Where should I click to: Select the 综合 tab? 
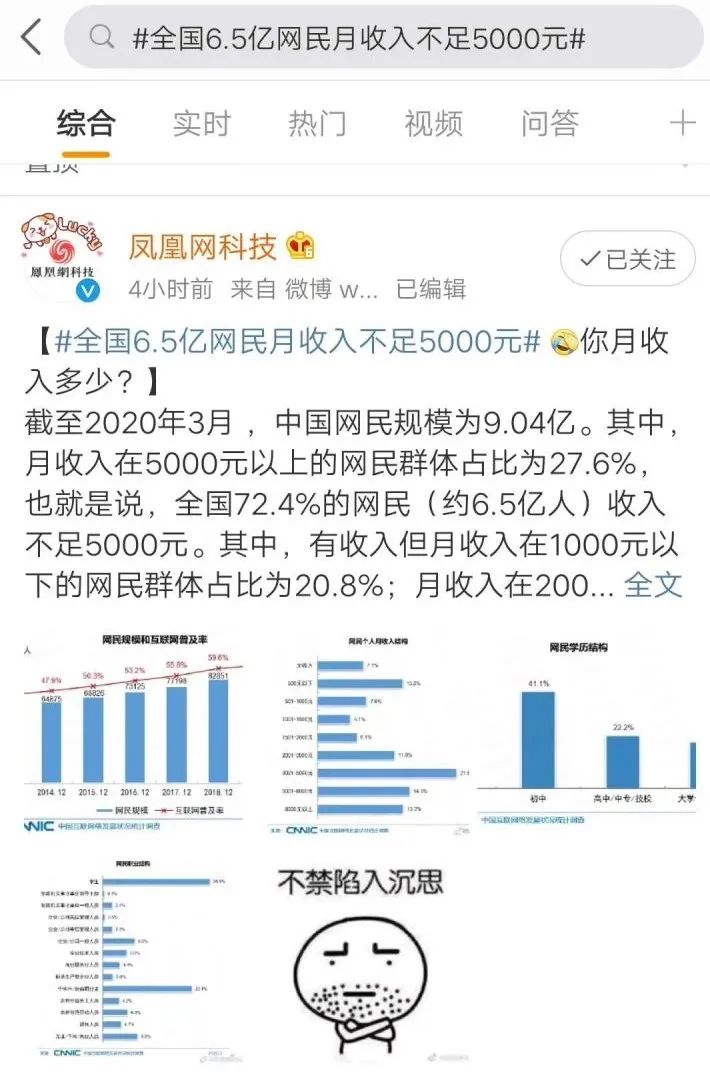click(x=86, y=124)
